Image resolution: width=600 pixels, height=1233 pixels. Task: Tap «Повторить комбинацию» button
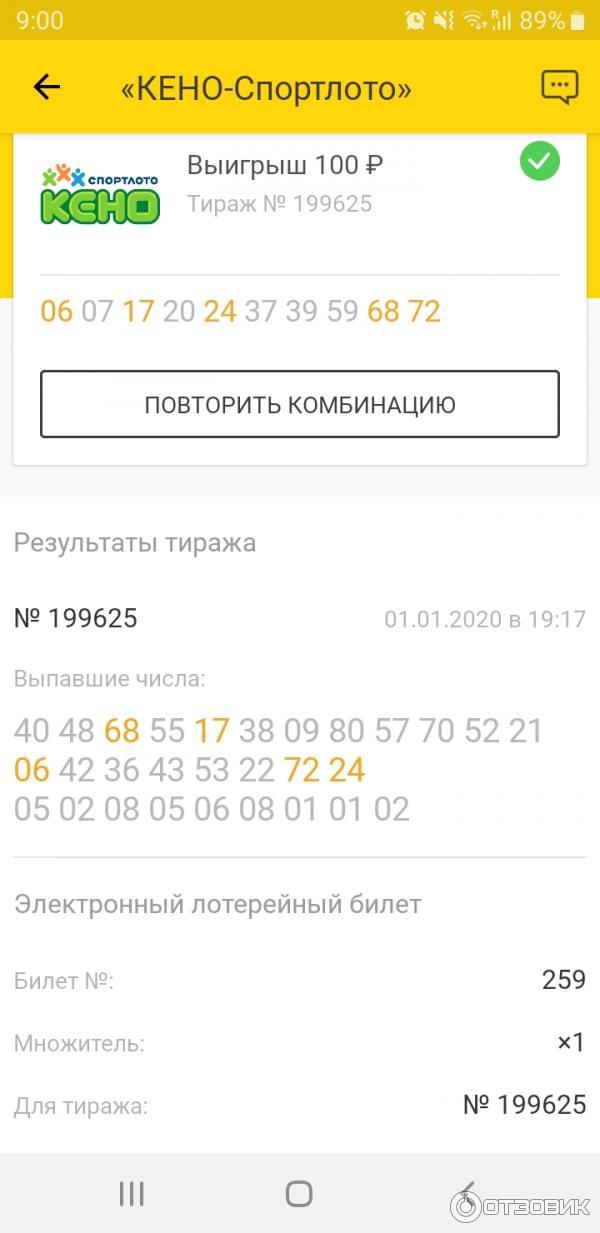[x=300, y=404]
